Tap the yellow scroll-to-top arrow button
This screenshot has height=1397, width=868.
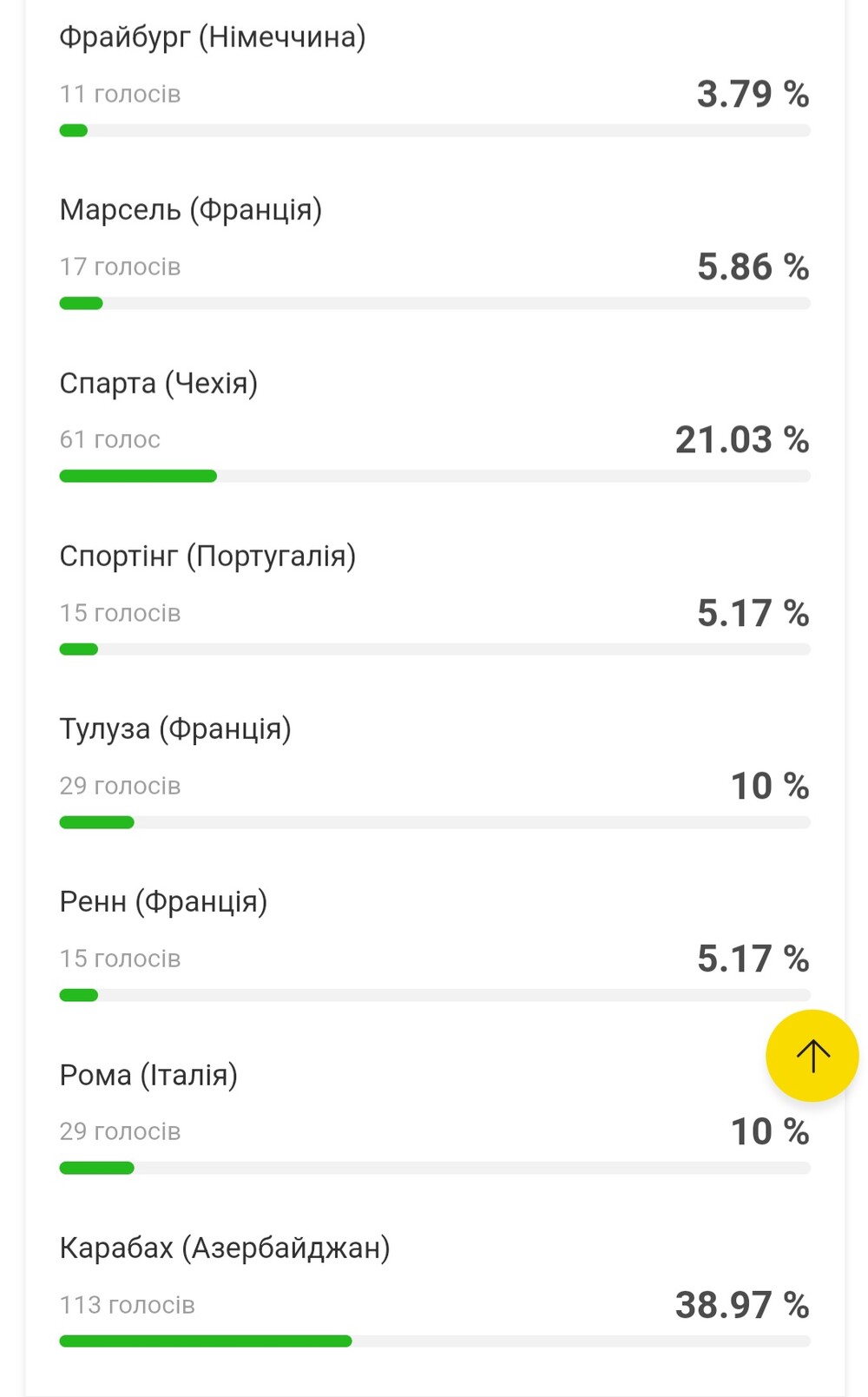(x=812, y=1056)
